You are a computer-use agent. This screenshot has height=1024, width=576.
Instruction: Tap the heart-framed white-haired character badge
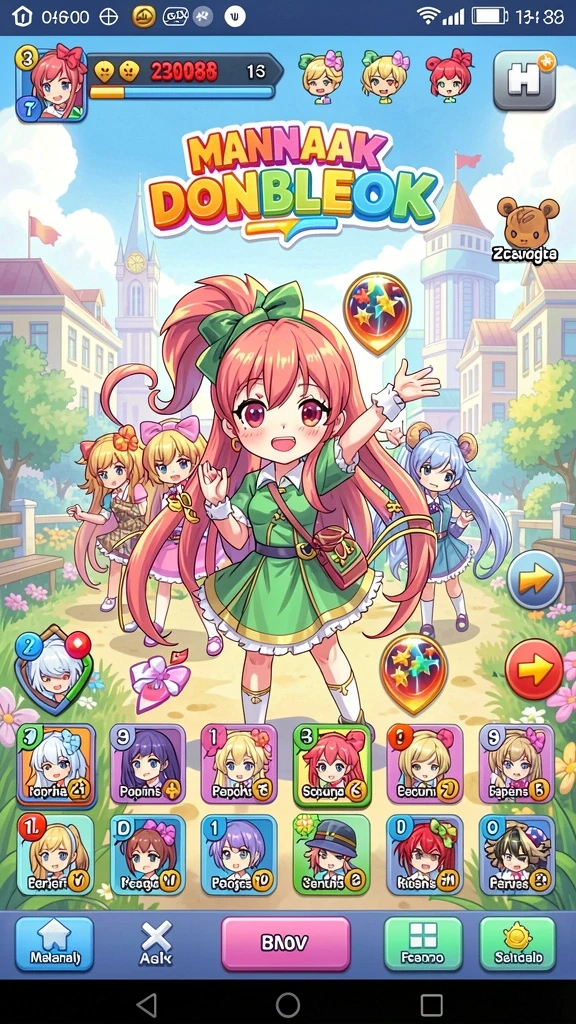point(55,671)
